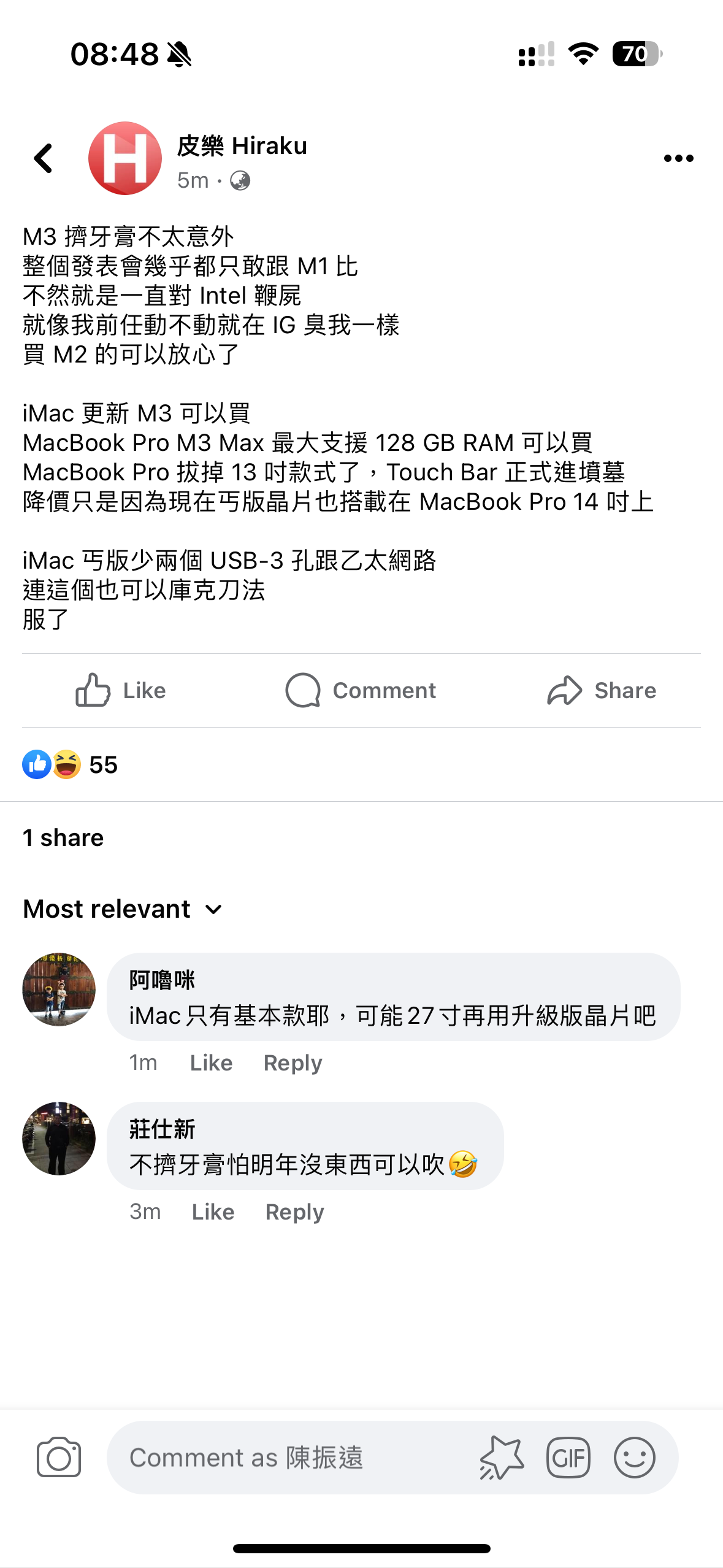Open the avatar sticker picker
This screenshot has height=1568, width=723.
tap(502, 1457)
